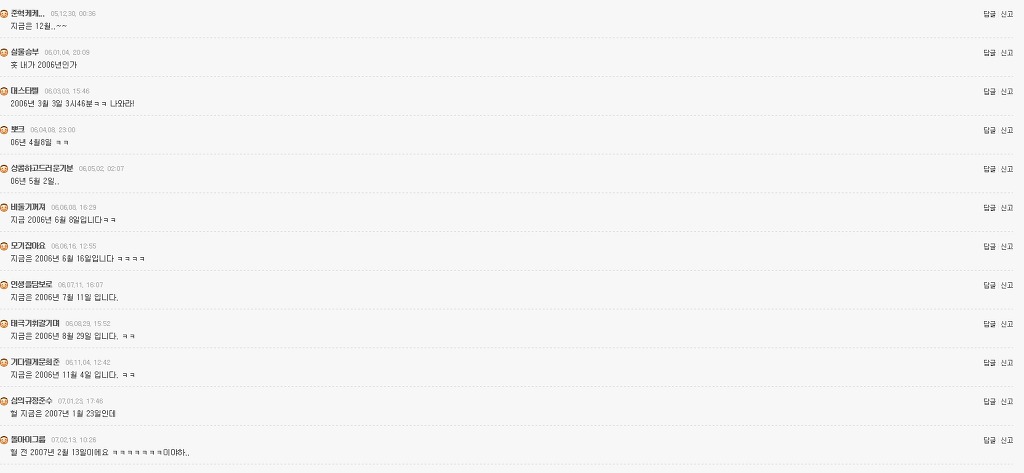Report the '내가 2006년인가' comment

pos(1007,52)
